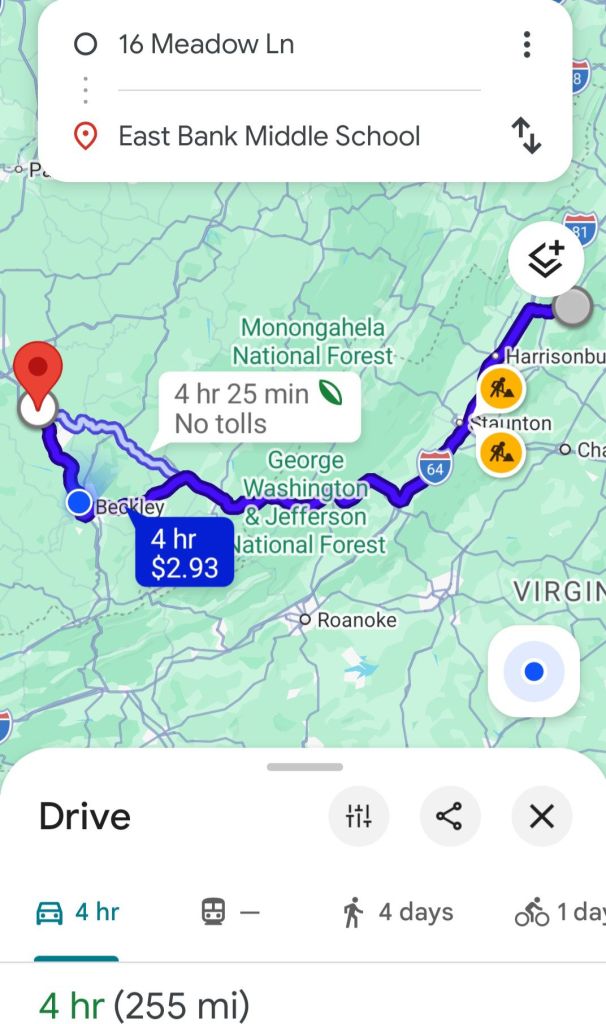Switch to cycling mode tab
This screenshot has height=1024, width=606.
pyautogui.click(x=560, y=912)
